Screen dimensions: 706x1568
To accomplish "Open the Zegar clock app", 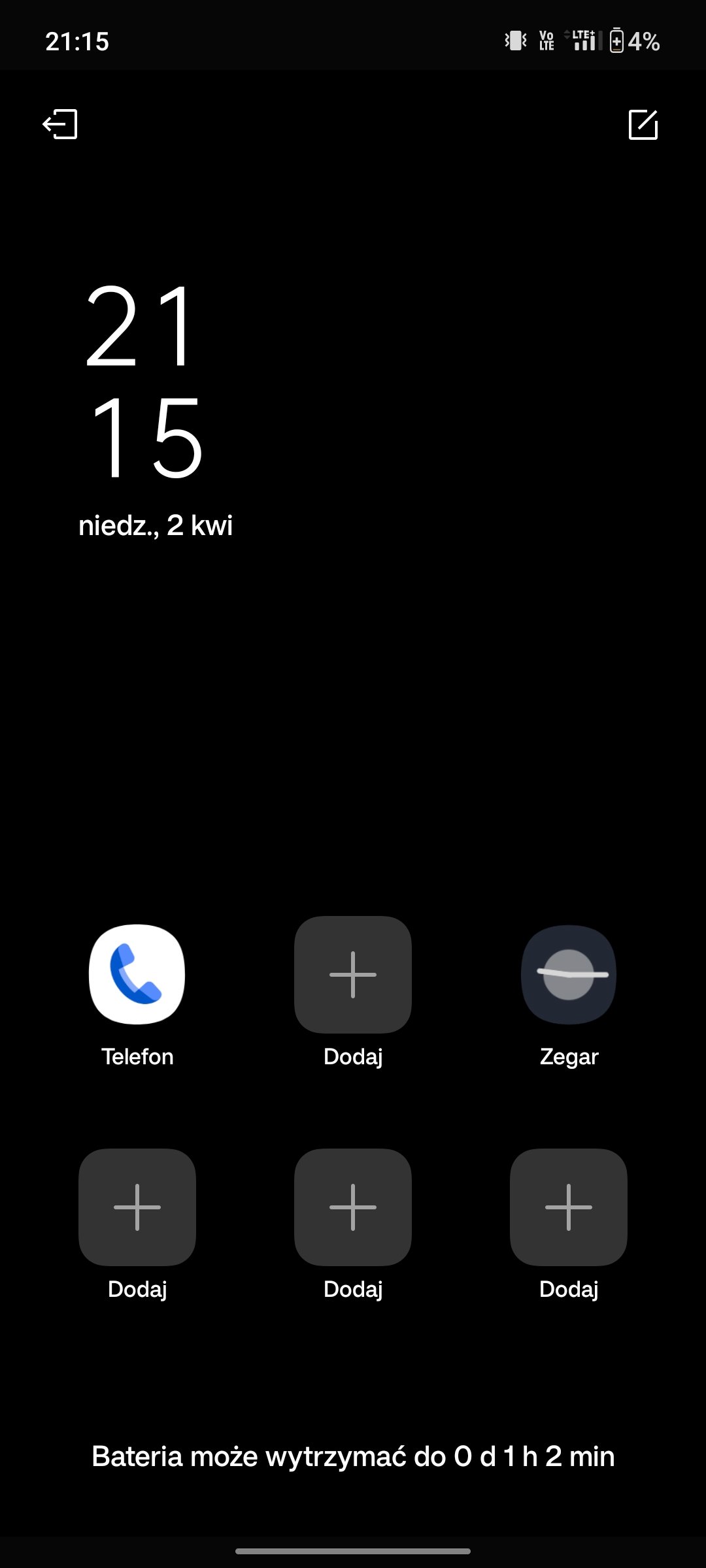I will 569,974.
